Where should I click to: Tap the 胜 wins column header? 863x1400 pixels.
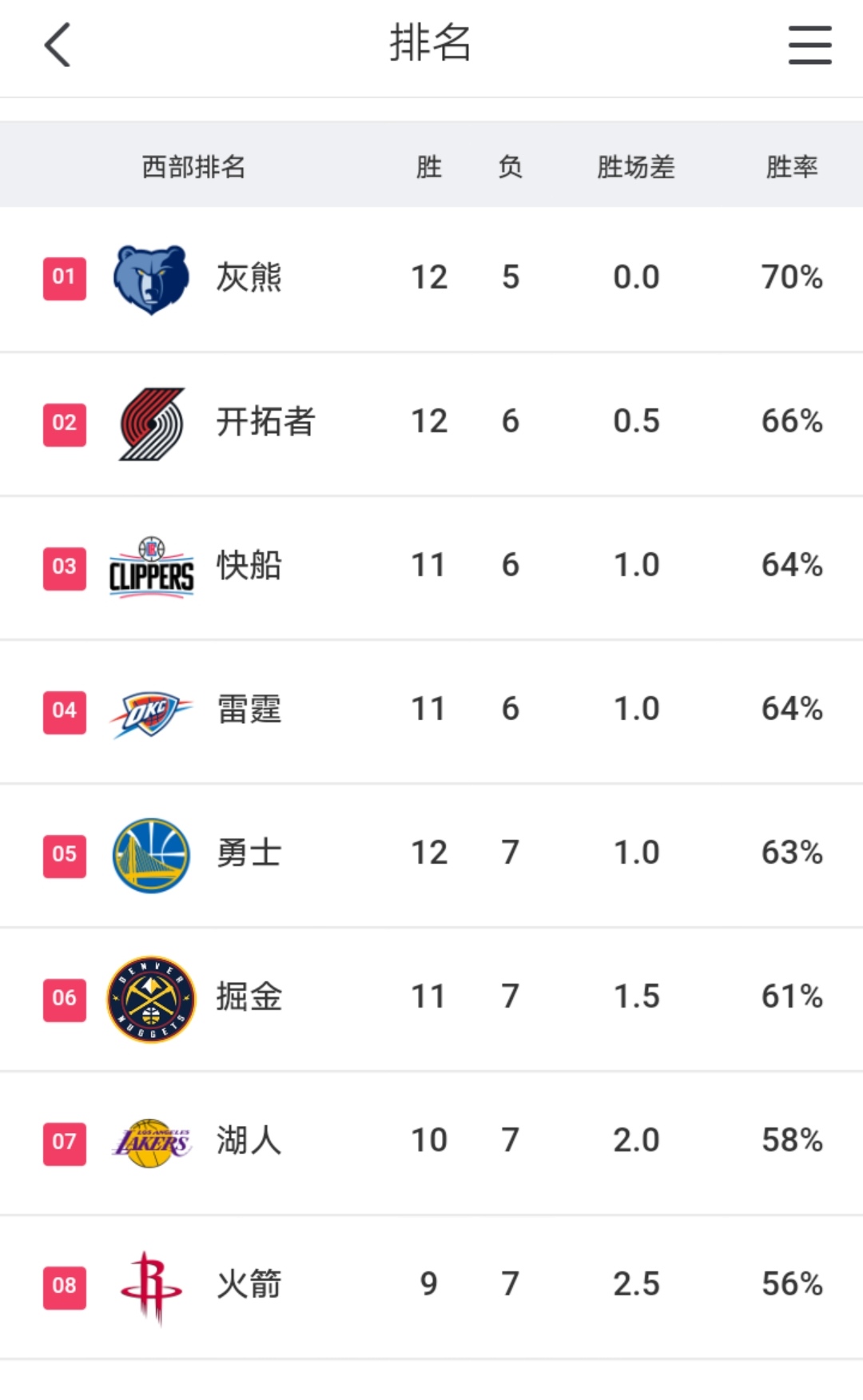(x=428, y=165)
